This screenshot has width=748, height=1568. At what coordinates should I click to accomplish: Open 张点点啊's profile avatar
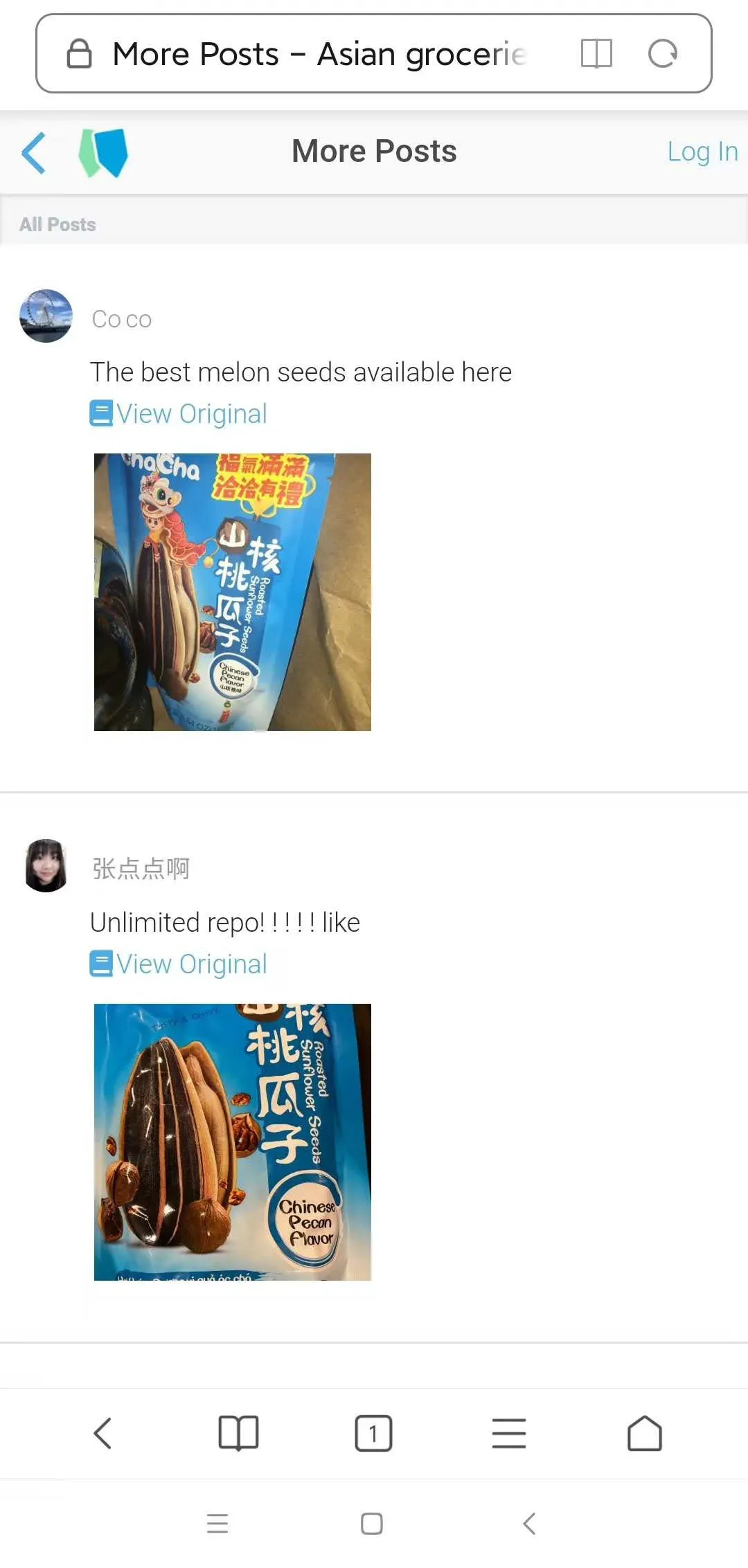pos(46,865)
